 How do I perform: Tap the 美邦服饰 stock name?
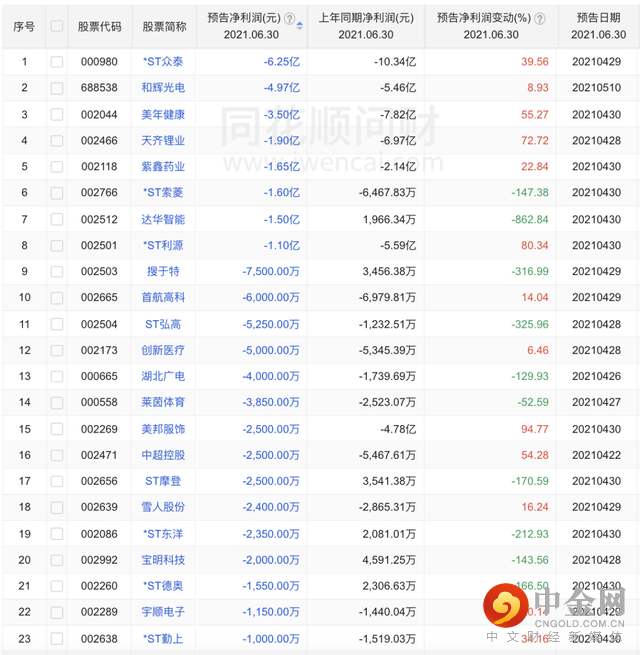pos(164,428)
